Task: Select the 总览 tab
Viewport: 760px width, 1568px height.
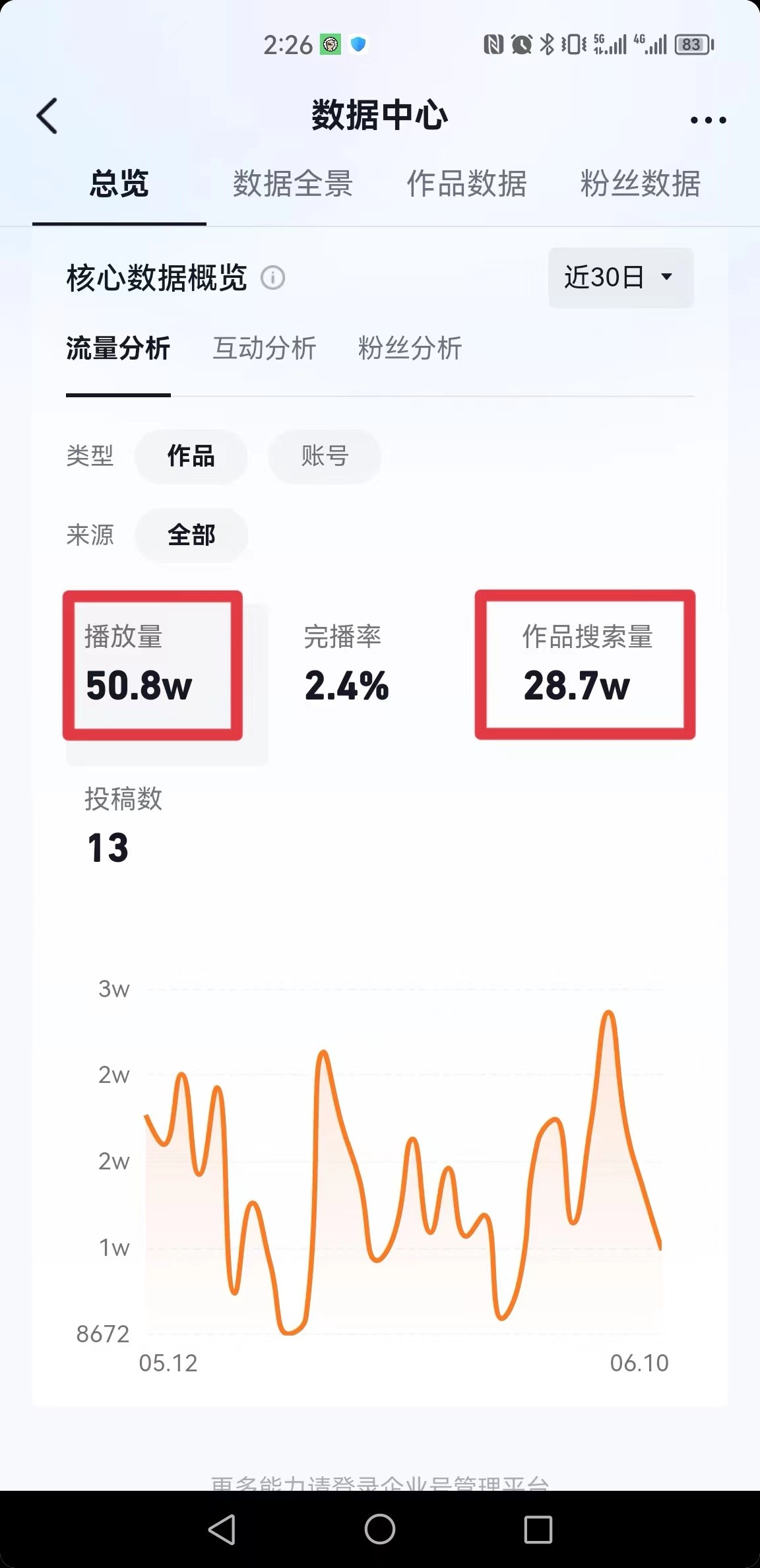Action: point(119,183)
